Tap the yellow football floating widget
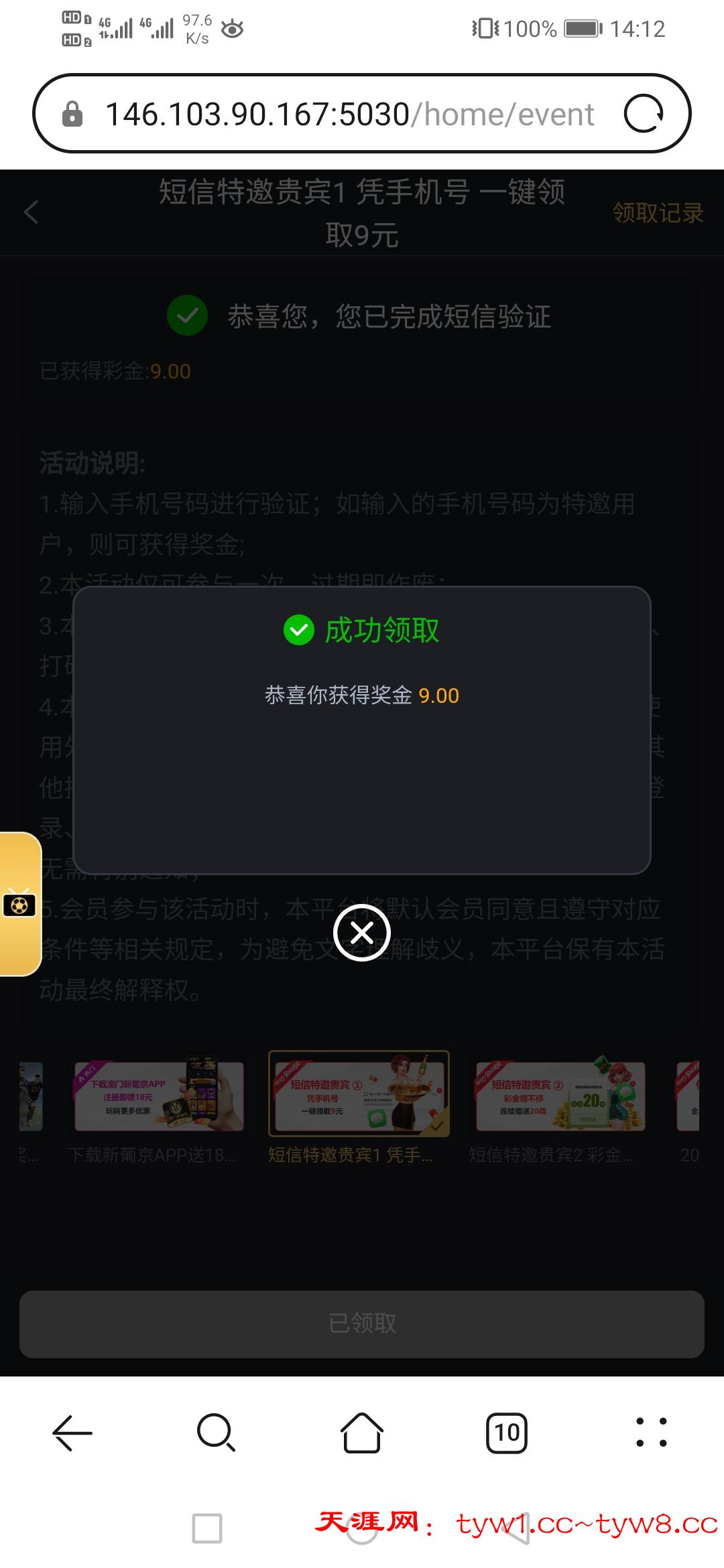Viewport: 724px width, 1568px height. coord(19,905)
